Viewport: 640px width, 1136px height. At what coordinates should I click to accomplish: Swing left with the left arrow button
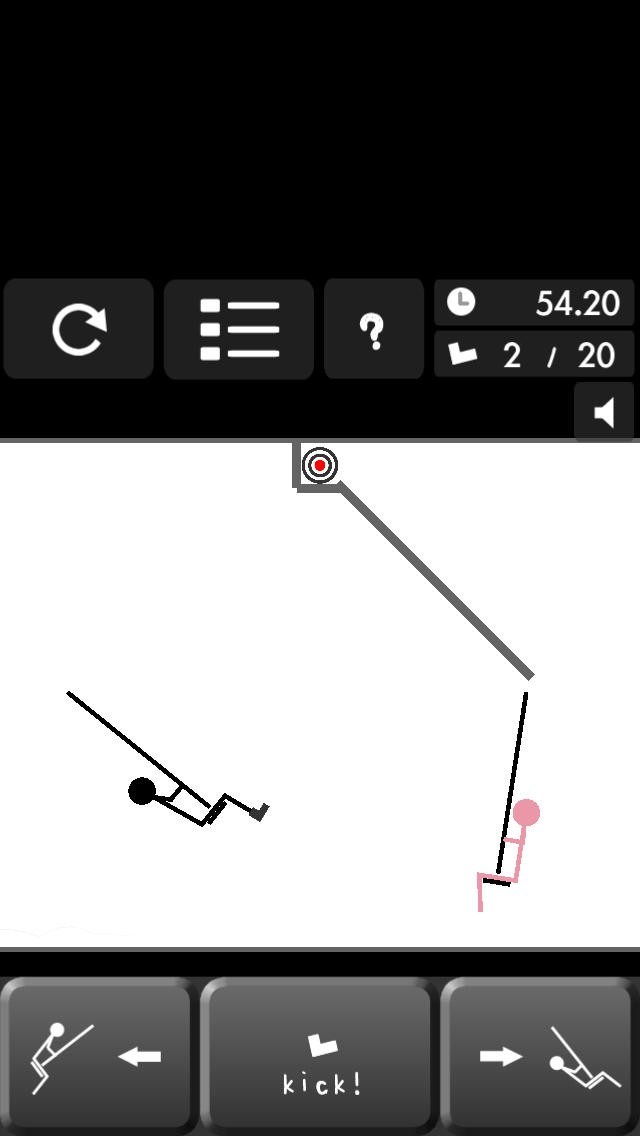click(96, 1058)
